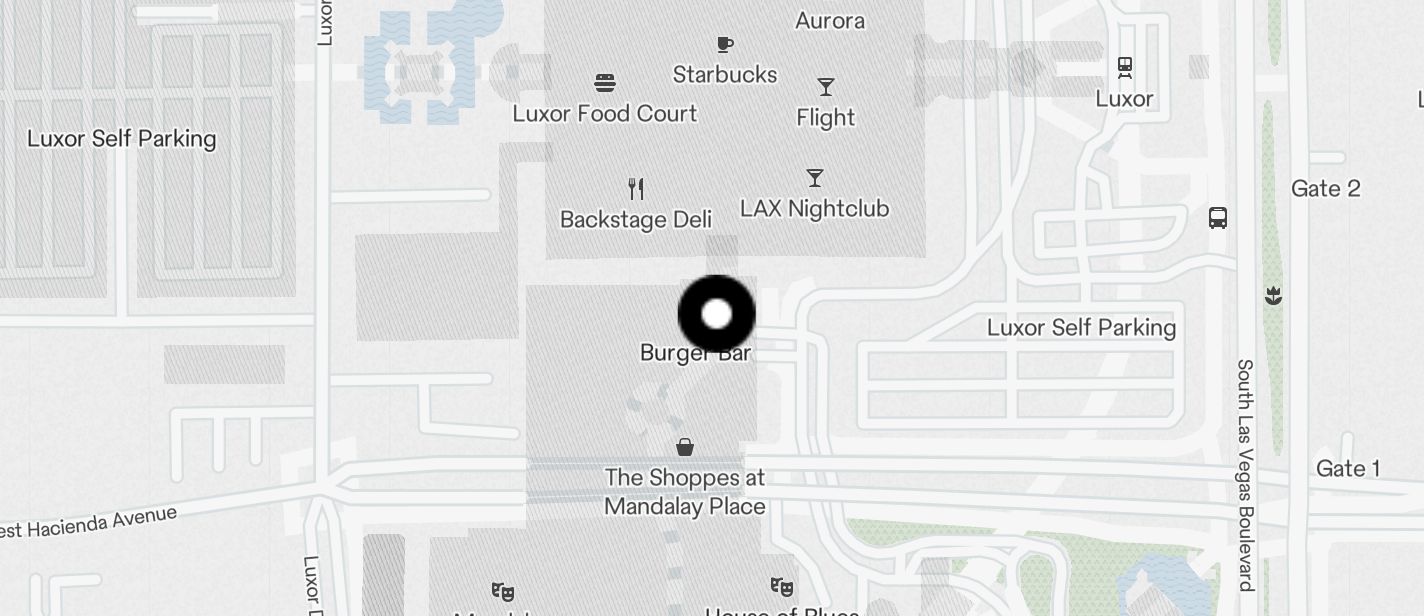
Task: Tap the black location pin on the map
Action: coord(716,314)
